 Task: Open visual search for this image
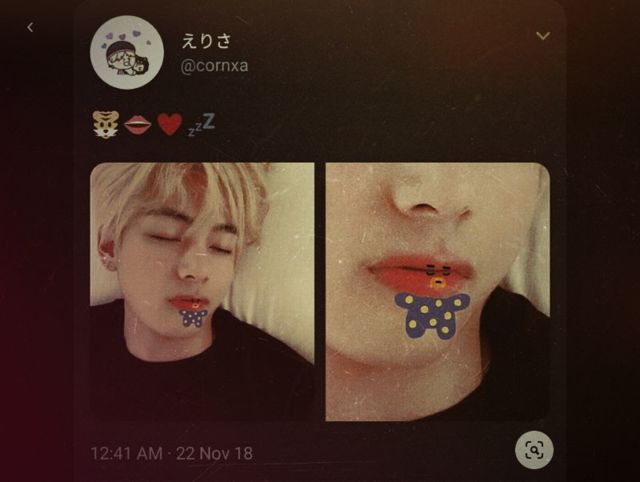point(534,450)
